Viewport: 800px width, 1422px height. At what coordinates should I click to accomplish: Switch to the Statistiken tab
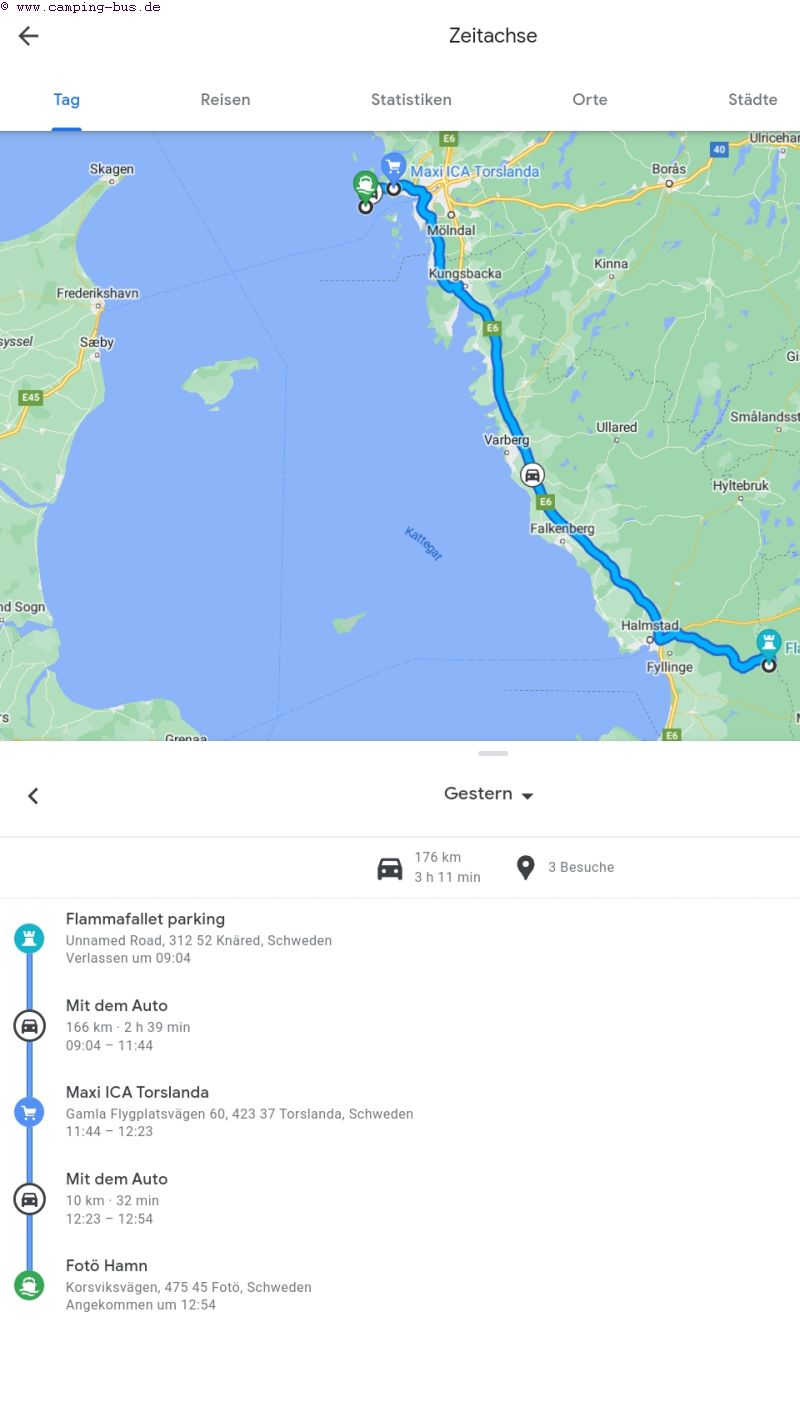click(x=411, y=100)
